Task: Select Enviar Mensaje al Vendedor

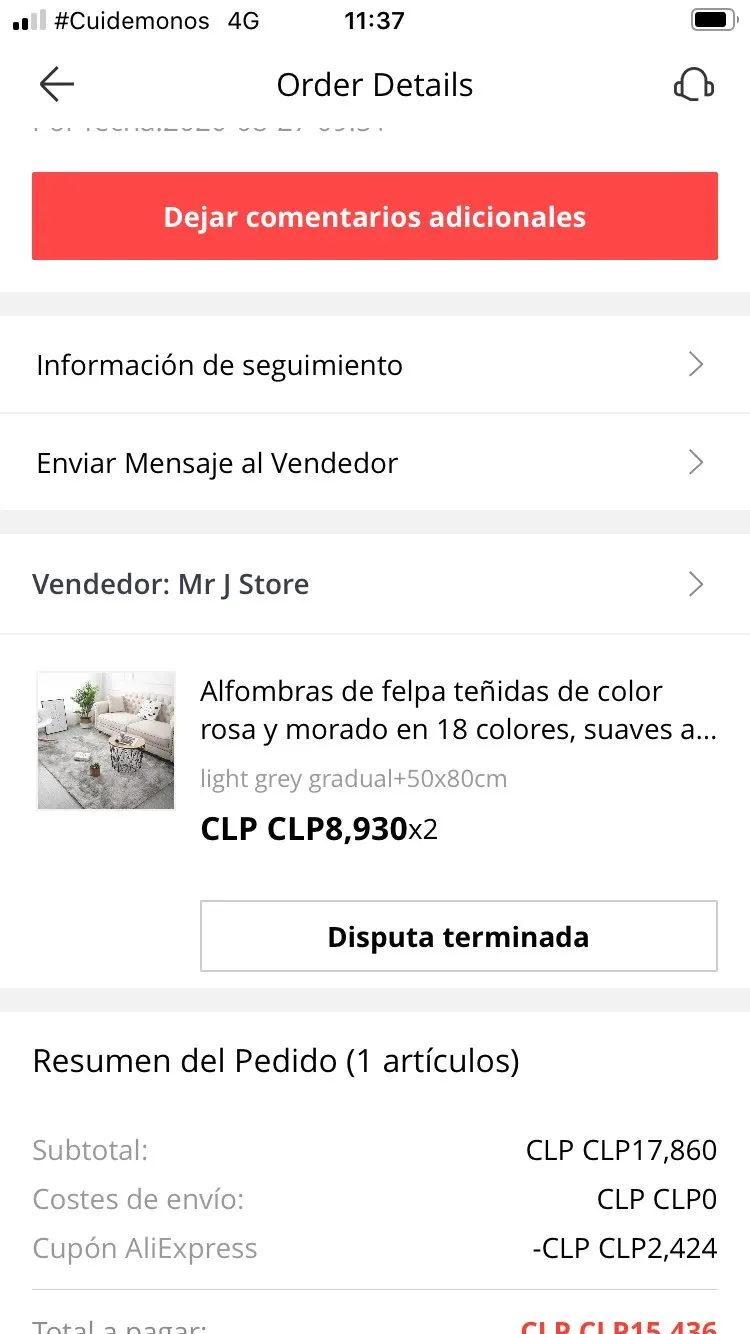Action: pos(375,463)
